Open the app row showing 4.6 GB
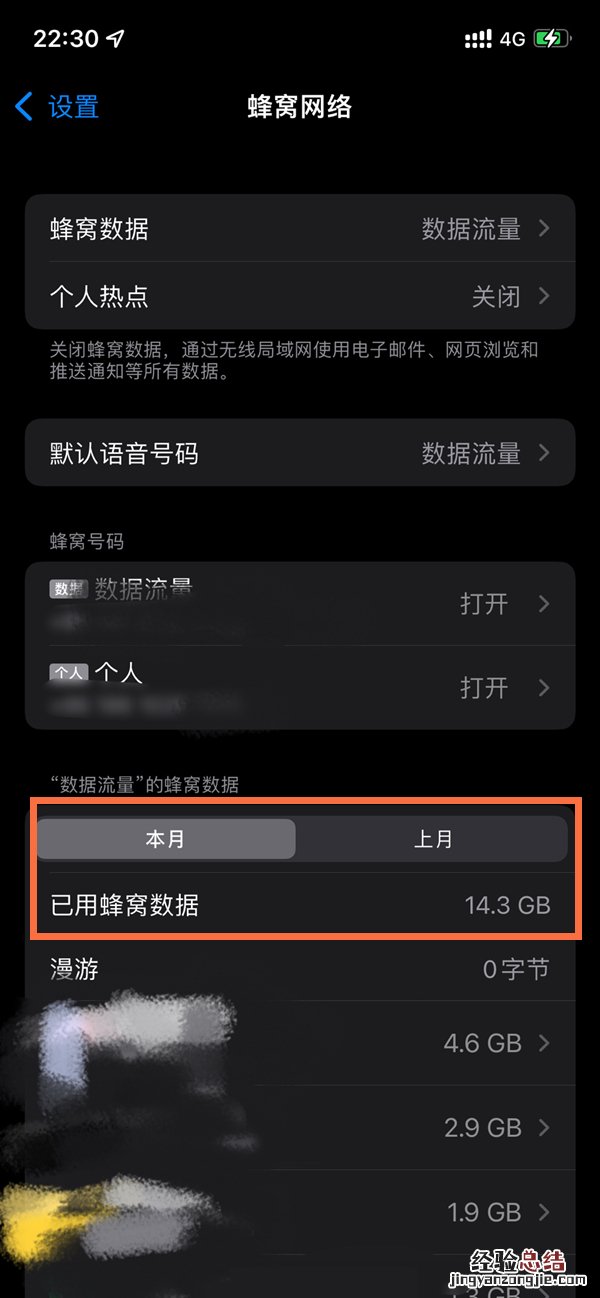 [x=300, y=1043]
